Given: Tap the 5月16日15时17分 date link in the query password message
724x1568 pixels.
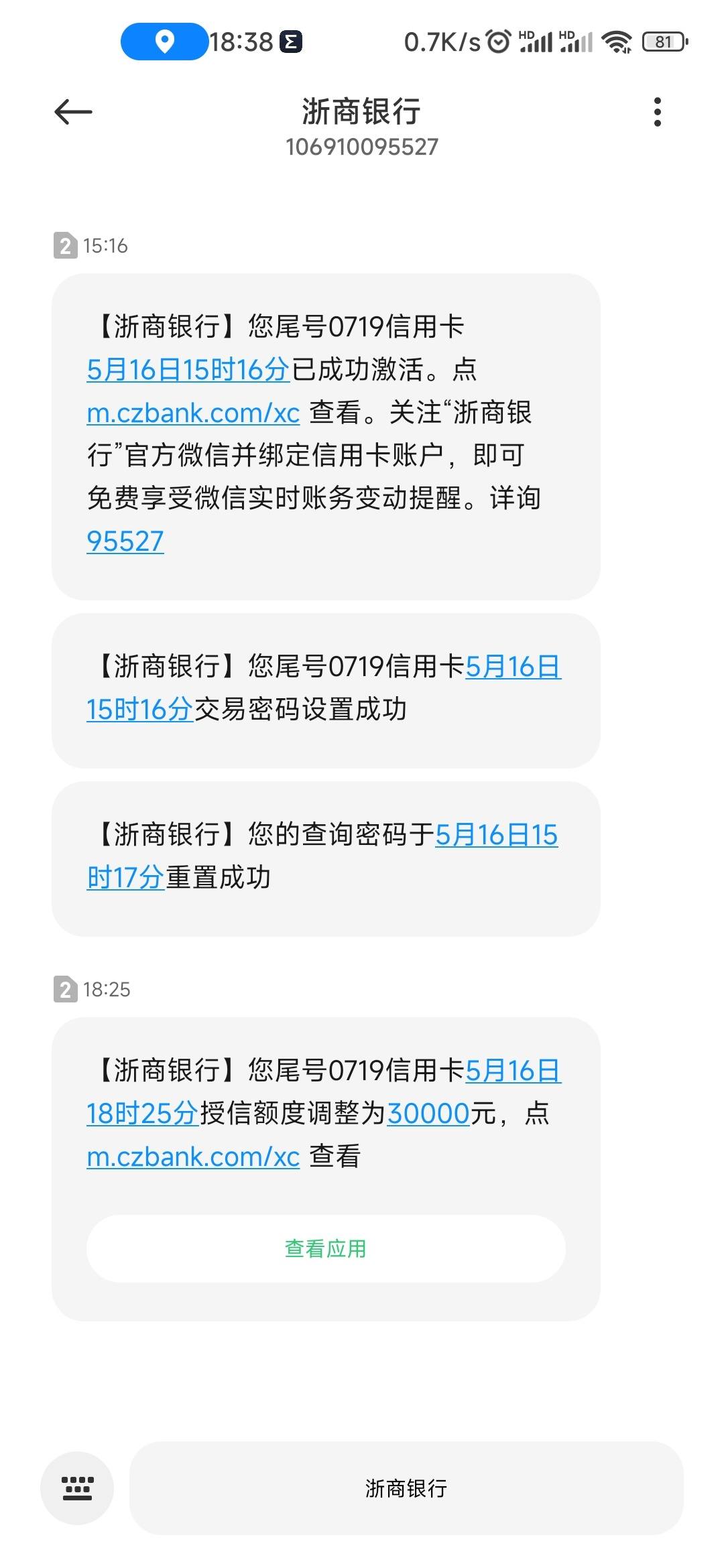Looking at the screenshot, I should pos(497,835).
